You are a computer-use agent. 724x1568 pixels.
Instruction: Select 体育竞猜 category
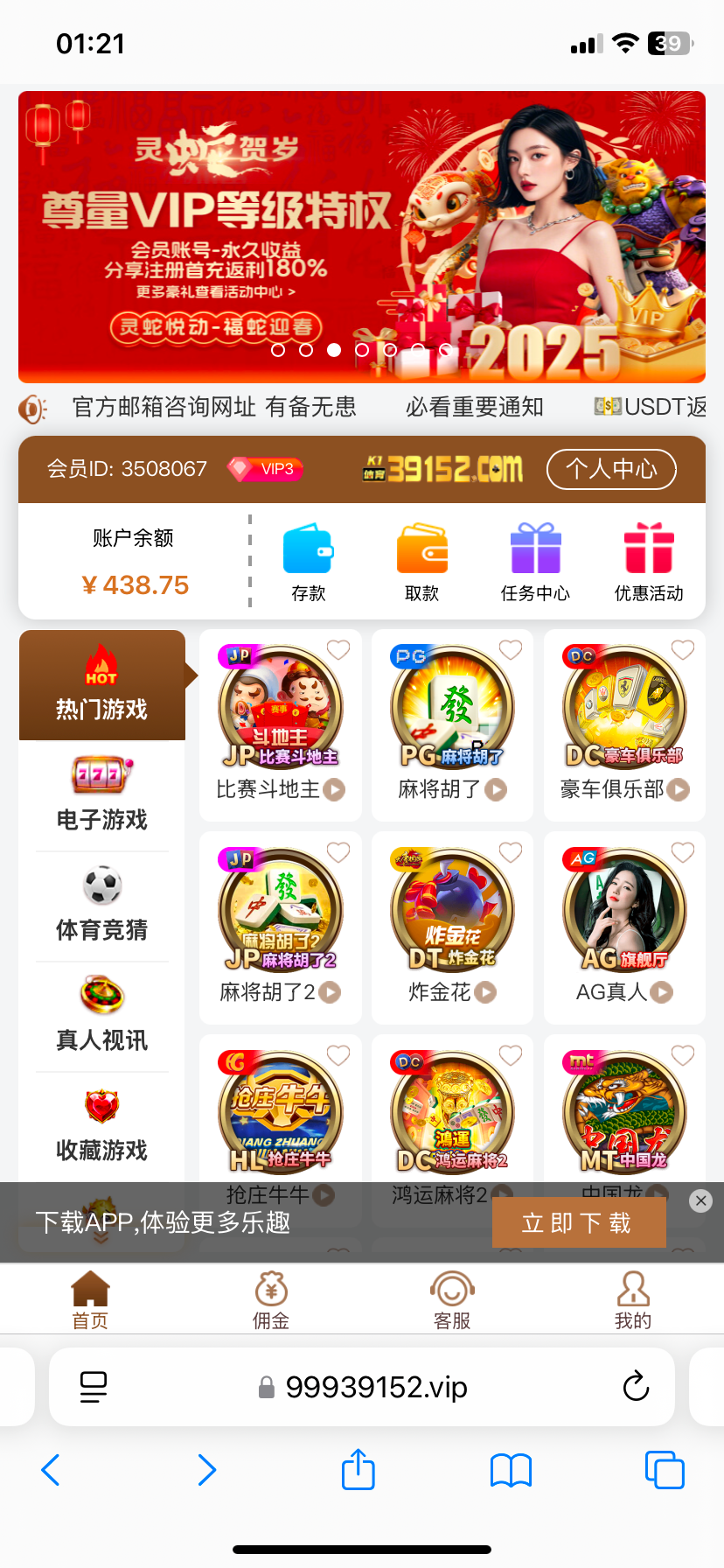click(101, 906)
